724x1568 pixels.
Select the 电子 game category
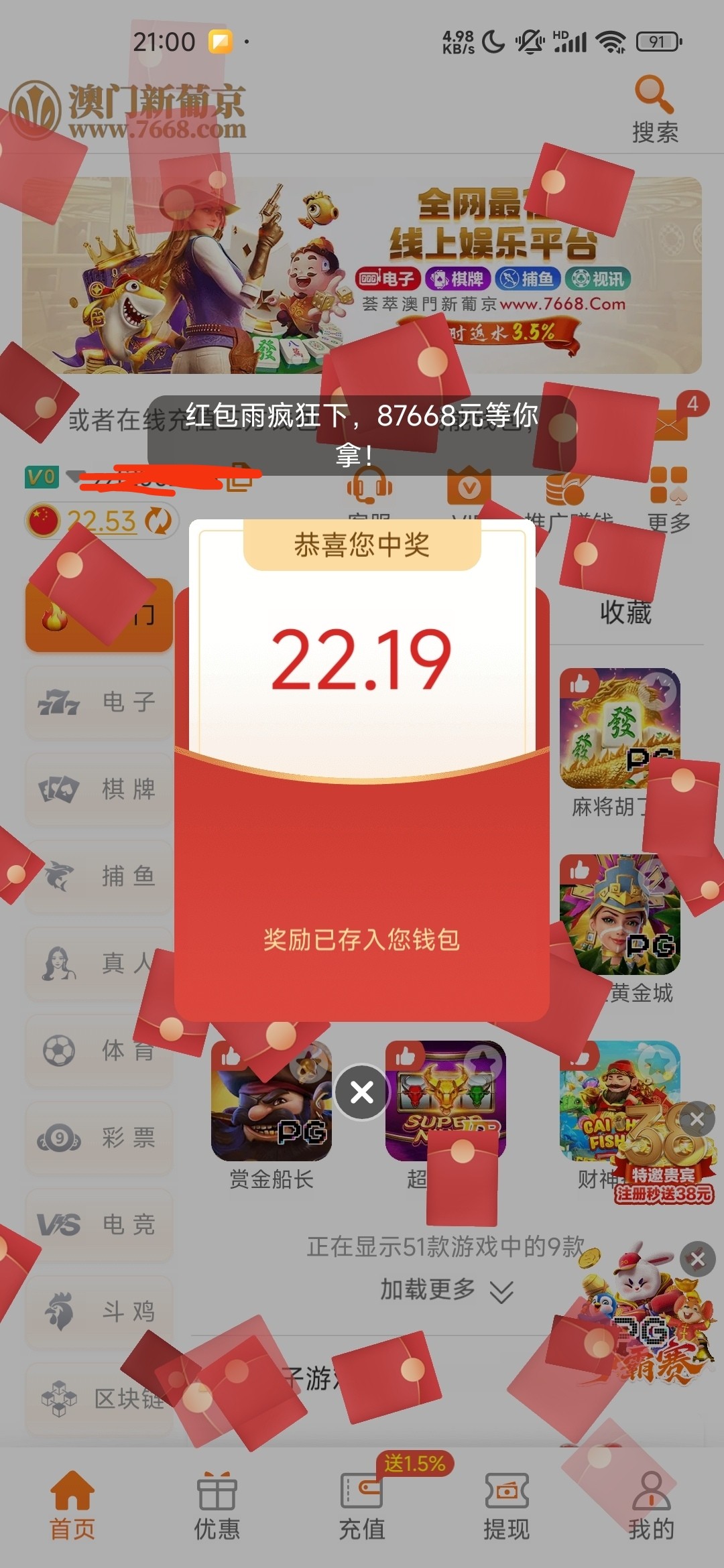tap(99, 702)
